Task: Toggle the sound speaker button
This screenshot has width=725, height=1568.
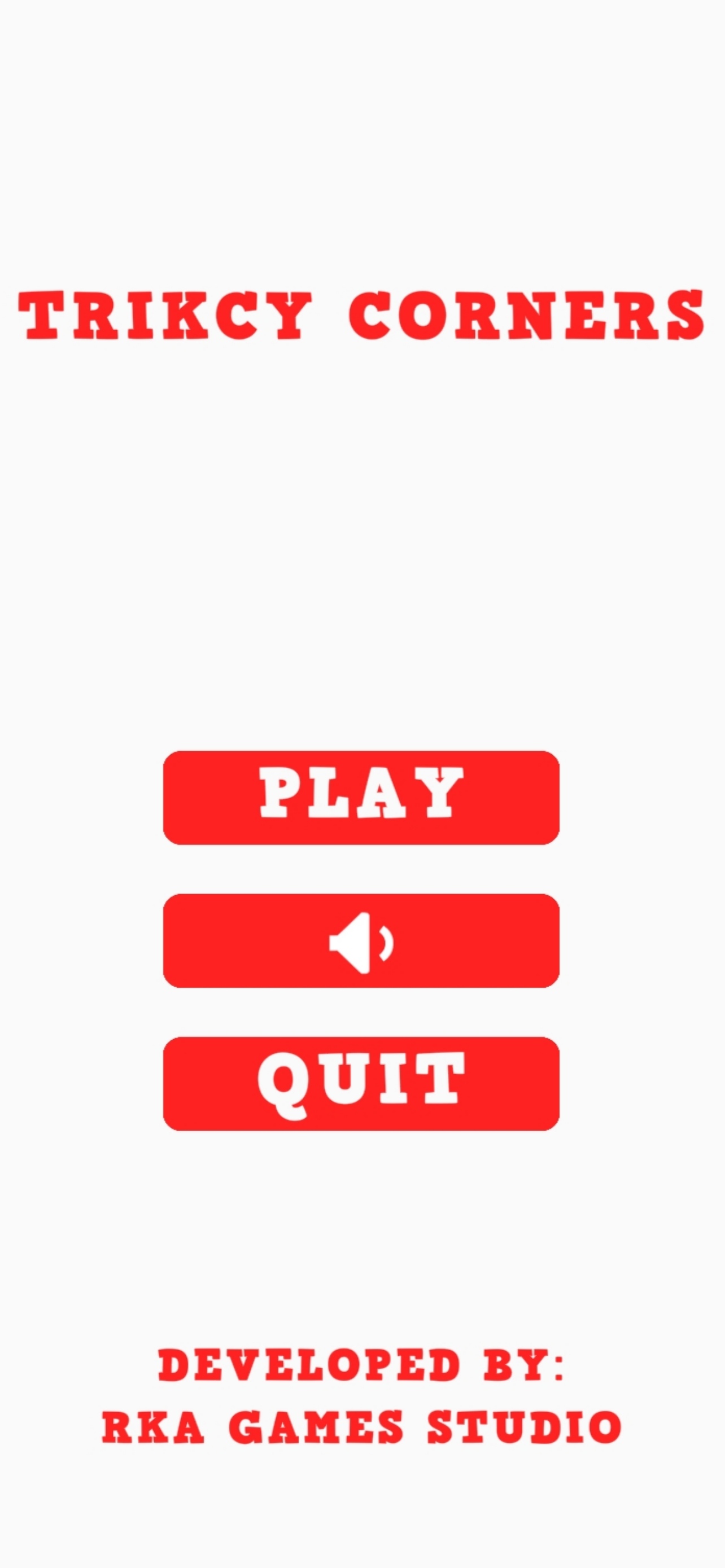Action: 361,940
